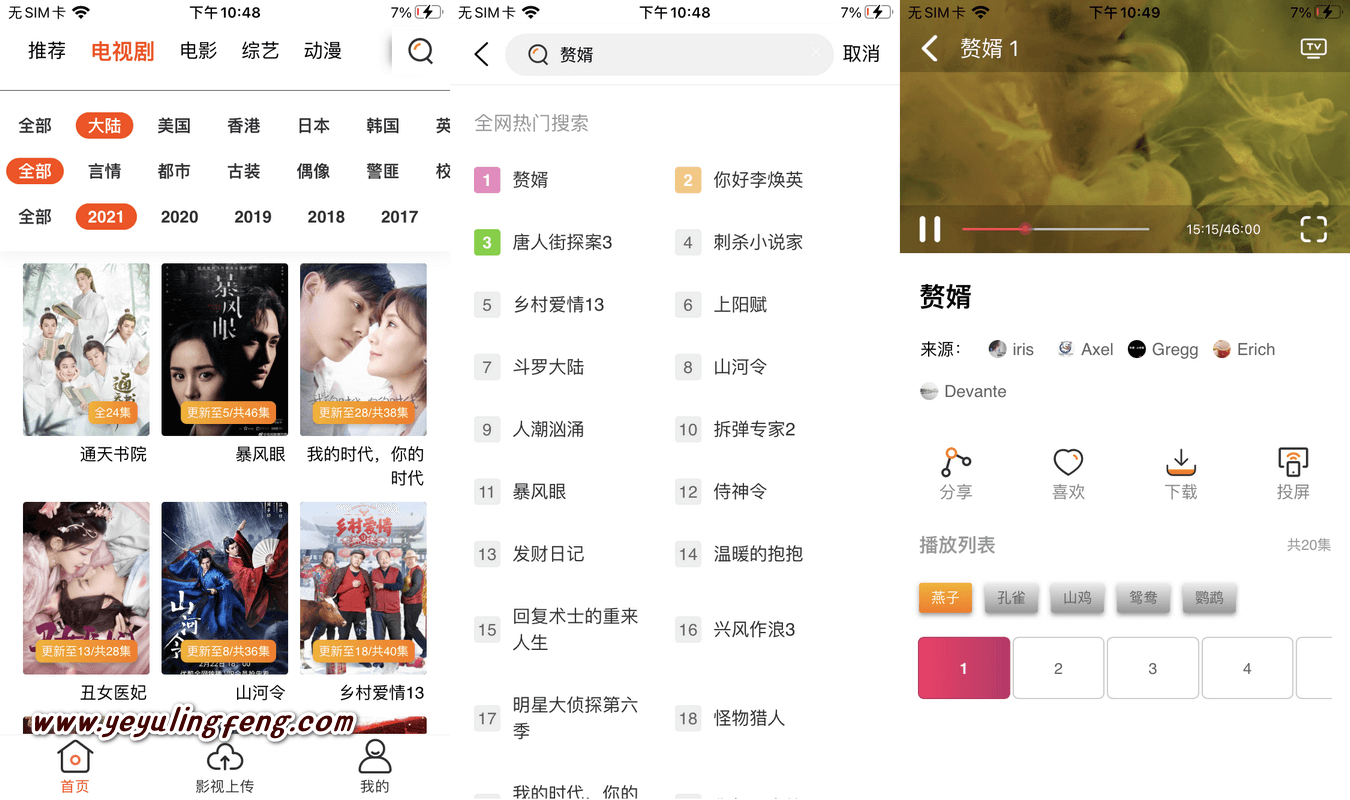1350x800 pixels.
Task: Download the episode via 下载
Action: pyautogui.click(x=1181, y=473)
